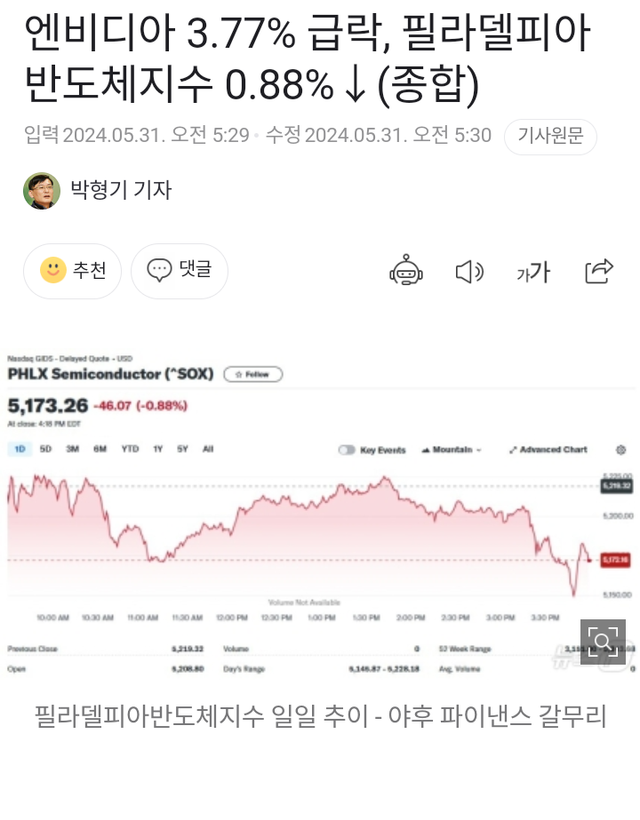Viewport: 640px width, 820px height.
Task: Share this article
Action: tap(598, 271)
